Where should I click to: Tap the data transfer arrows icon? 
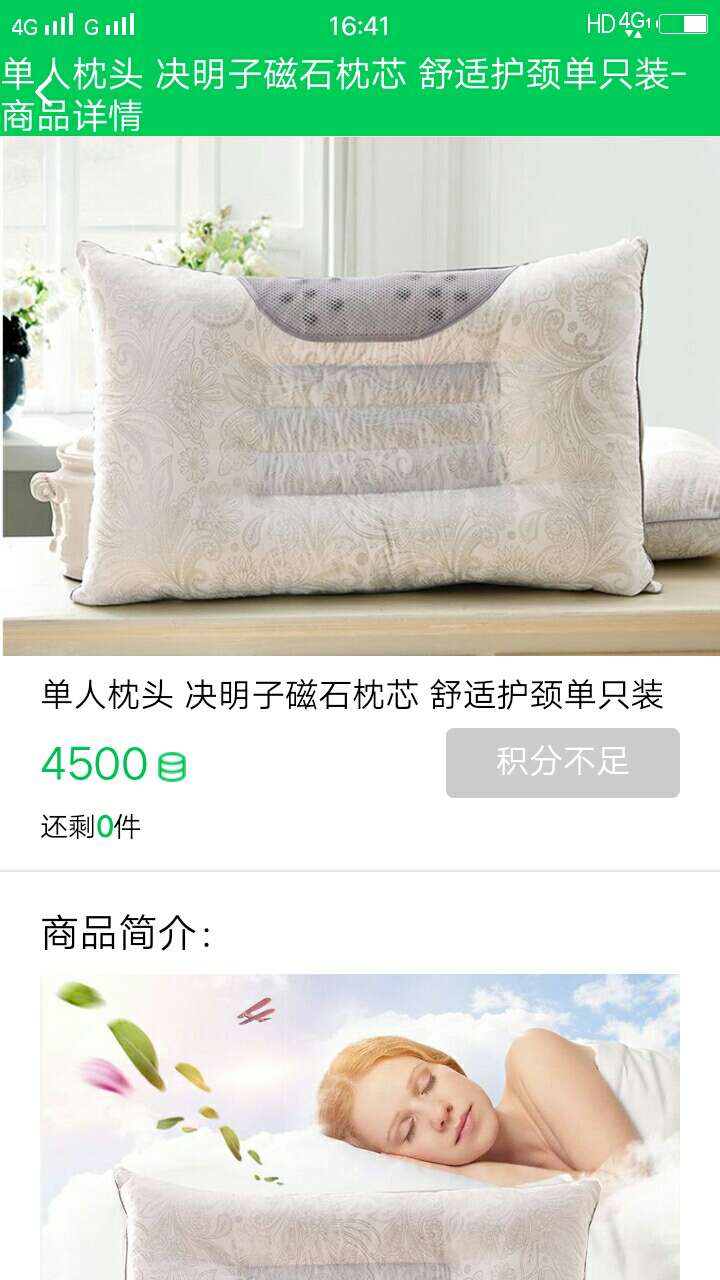point(632,32)
